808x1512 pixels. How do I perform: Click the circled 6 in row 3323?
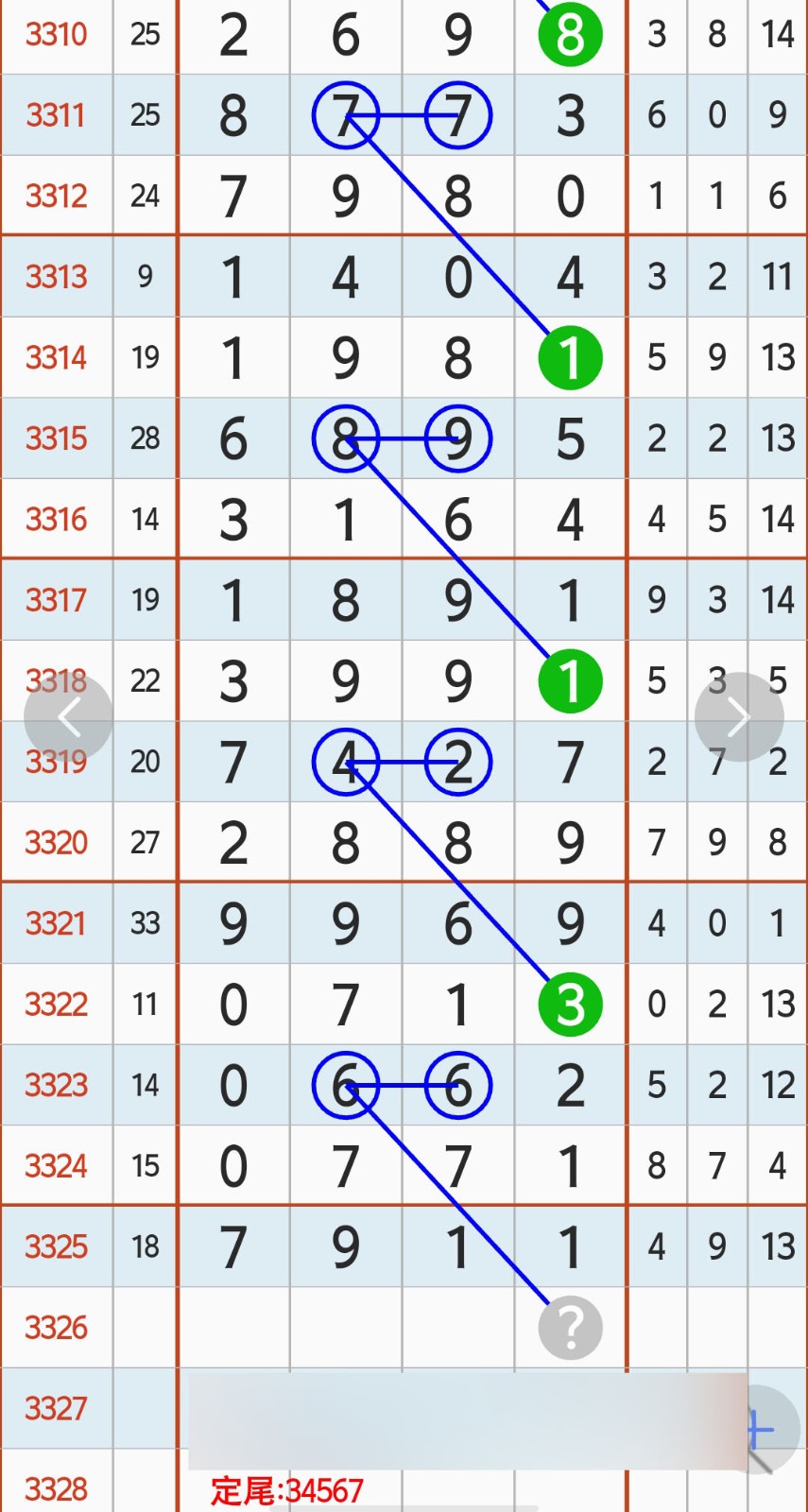(x=345, y=1086)
